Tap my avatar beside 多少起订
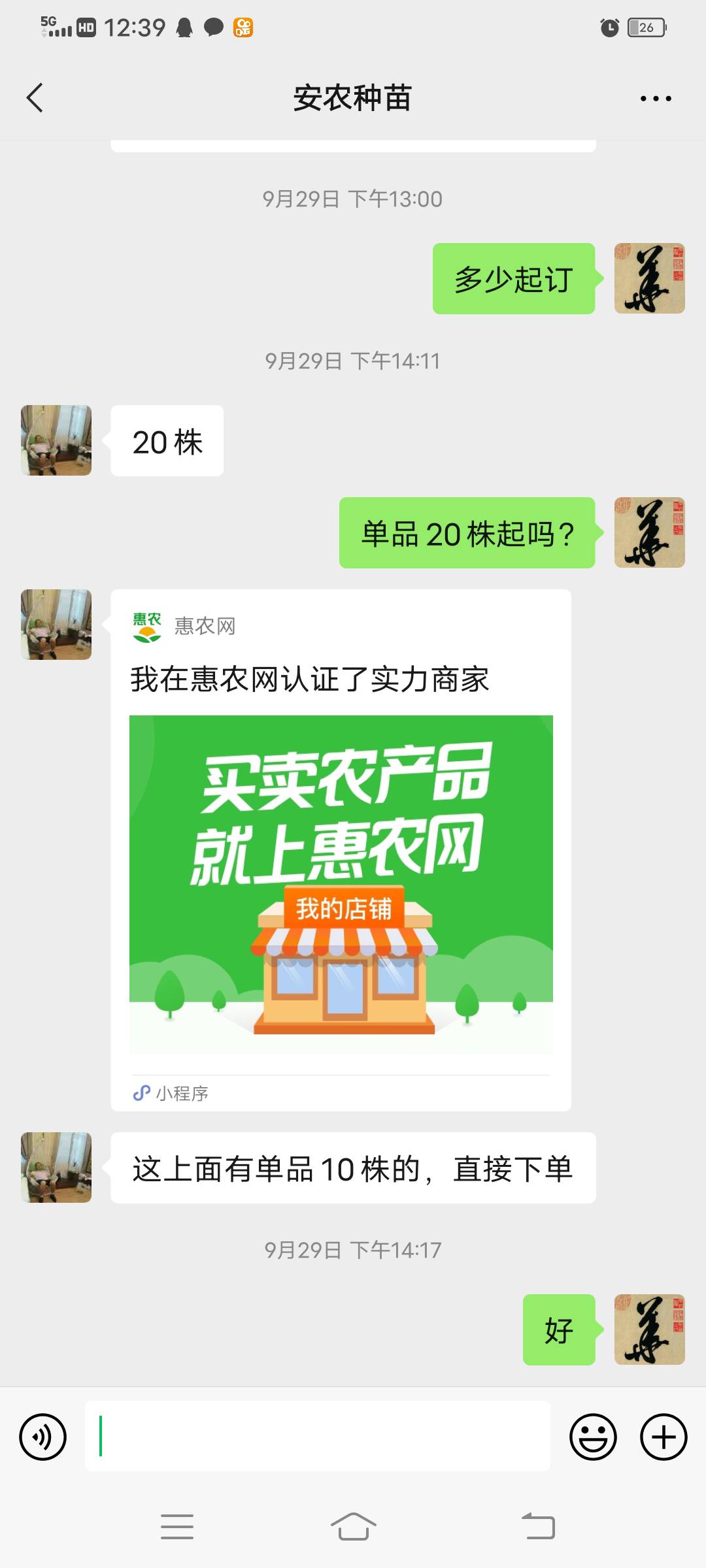This screenshot has width=706, height=1568. tap(650, 278)
